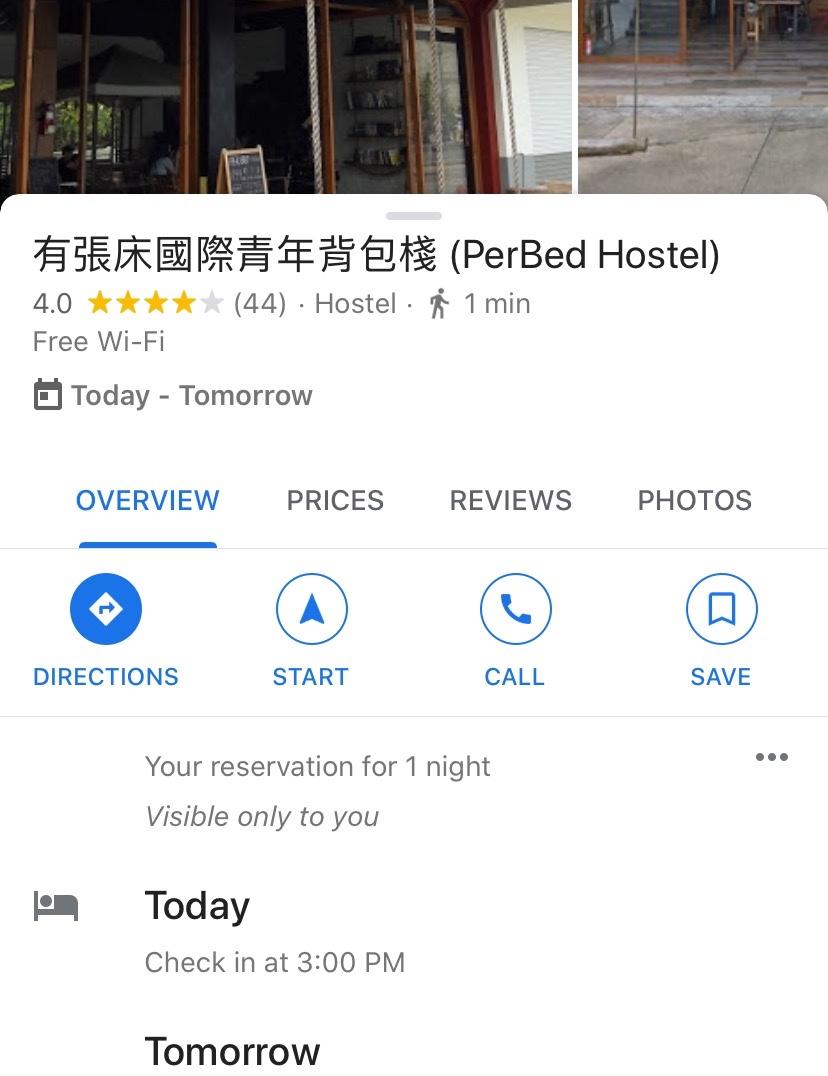View the Photos tab
This screenshot has width=828, height=1076.
click(x=694, y=501)
